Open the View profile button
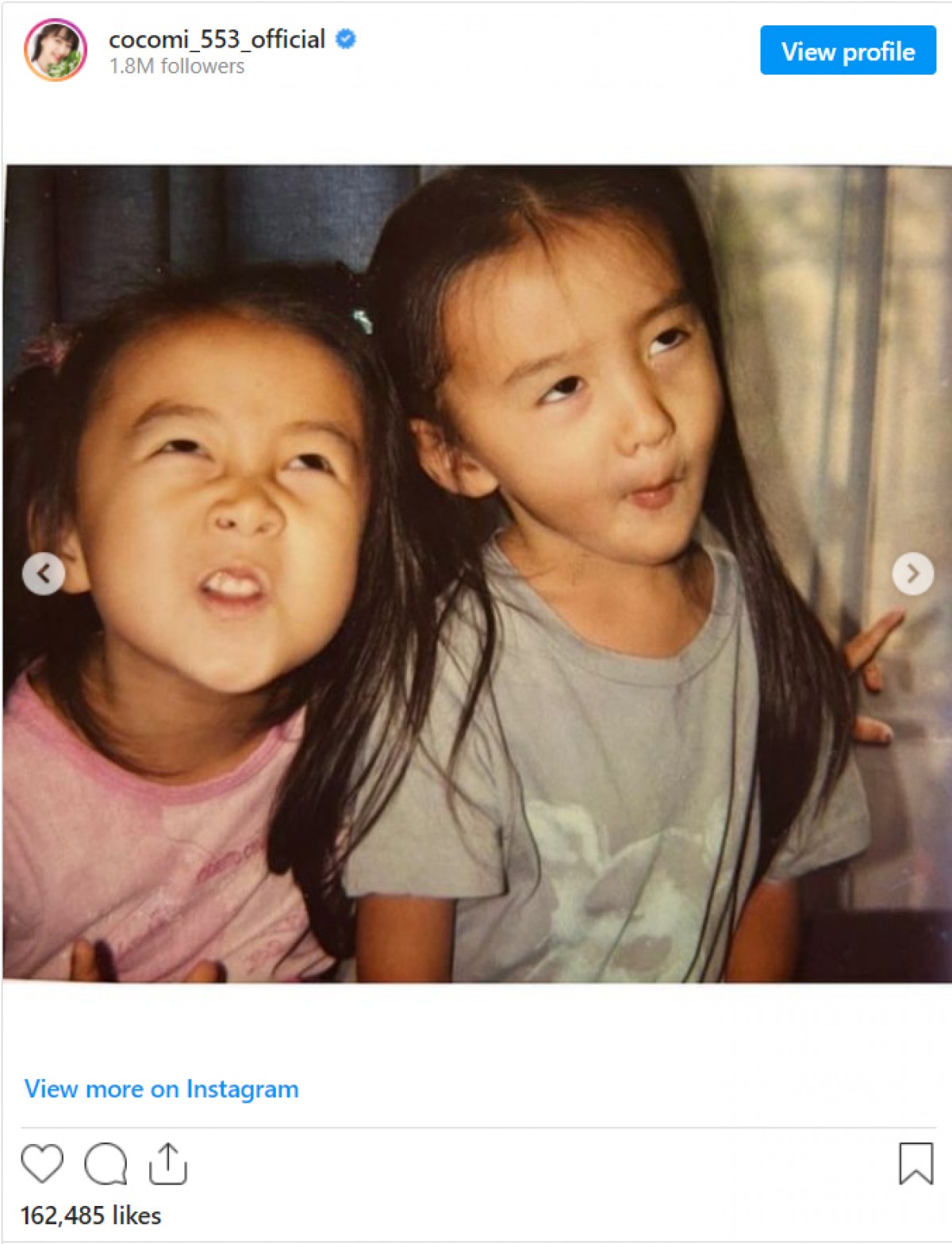Viewport: 952px width, 1244px height. 847,51
